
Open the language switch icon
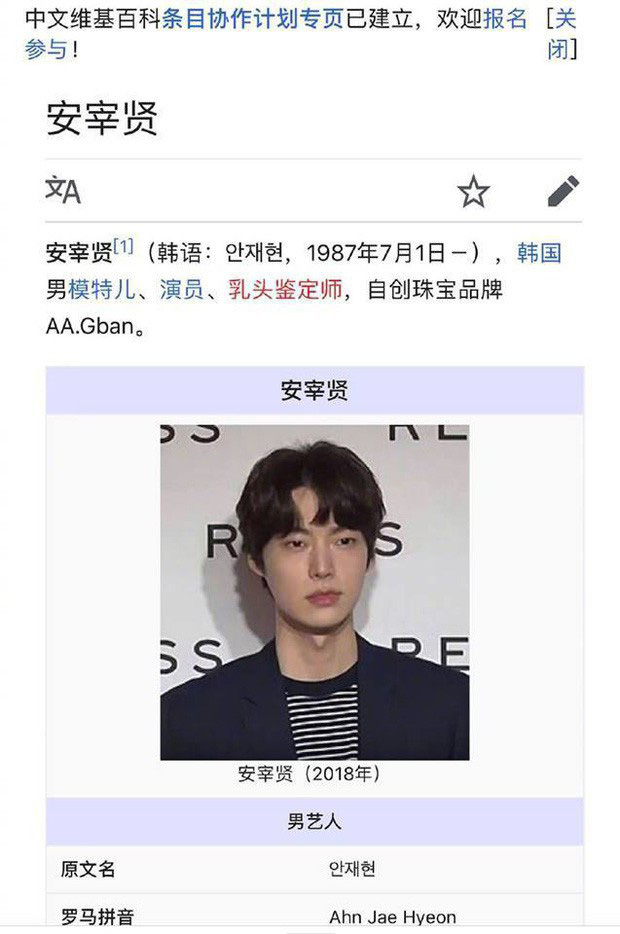(x=63, y=190)
